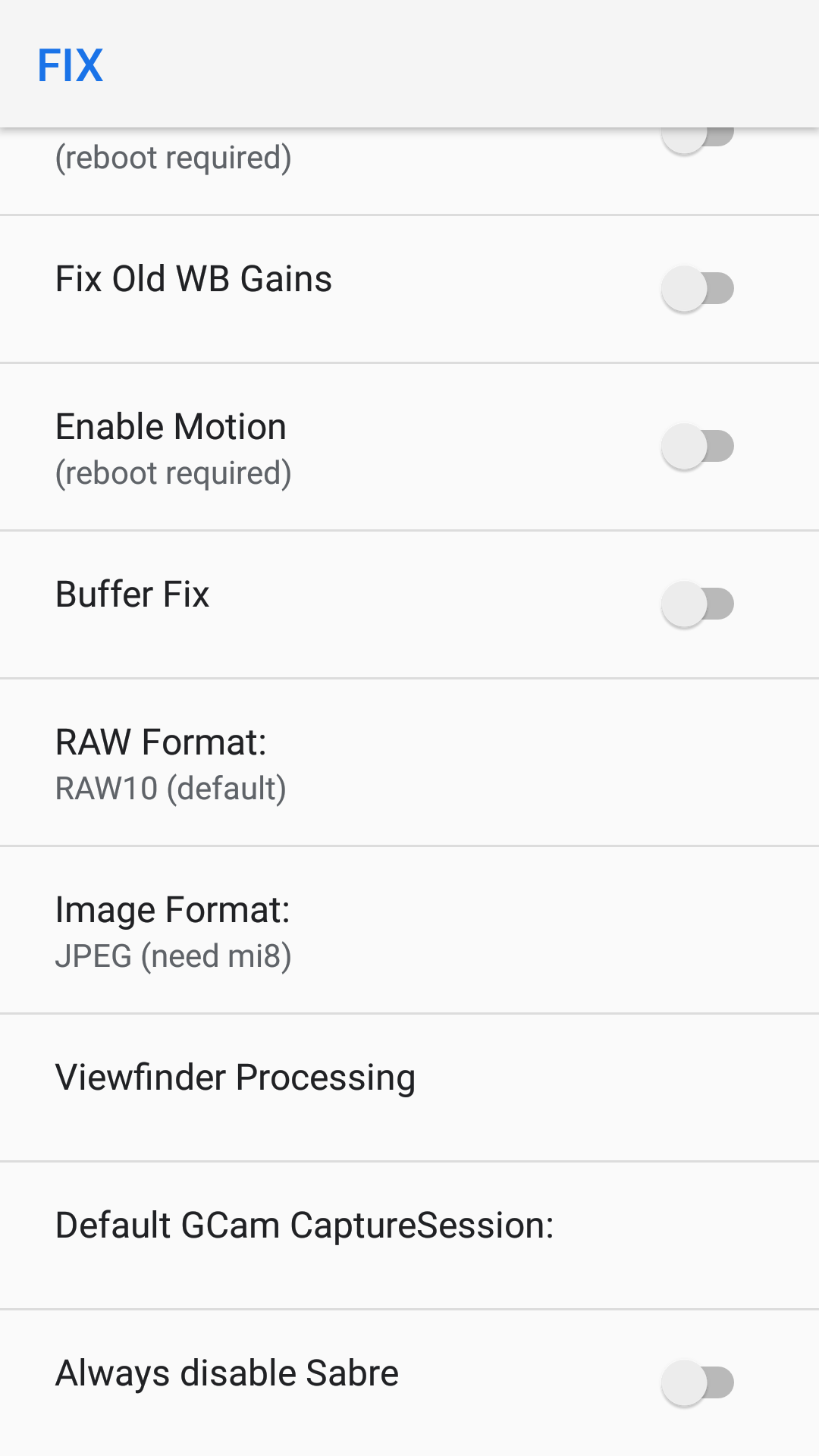Image resolution: width=819 pixels, height=1456 pixels.
Task: Toggle Always disable Sabre switch
Action: pyautogui.click(x=698, y=1382)
